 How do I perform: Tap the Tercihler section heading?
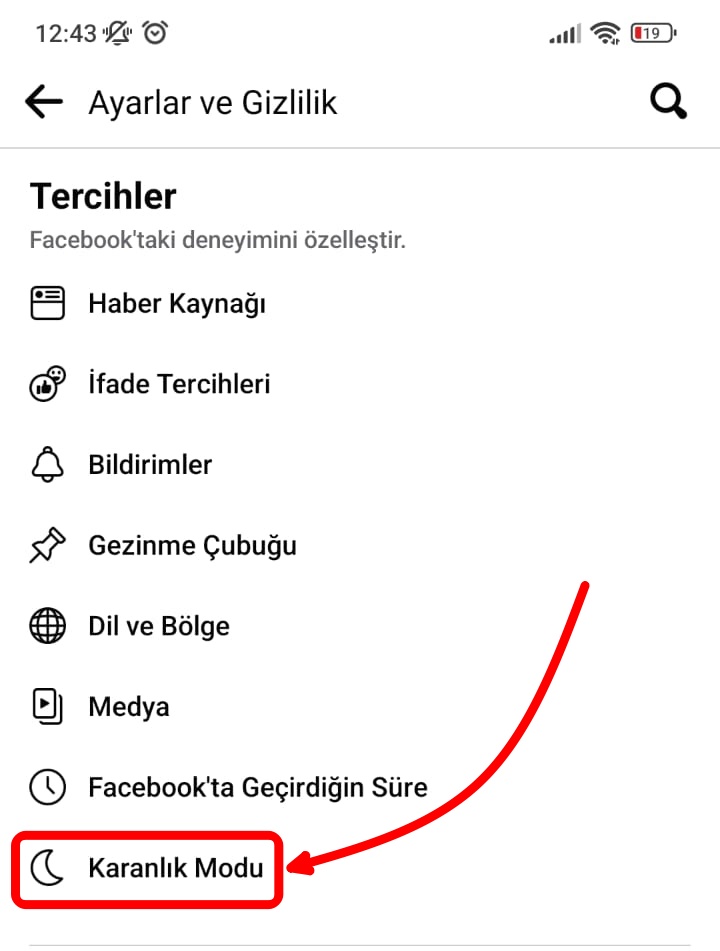coord(101,196)
